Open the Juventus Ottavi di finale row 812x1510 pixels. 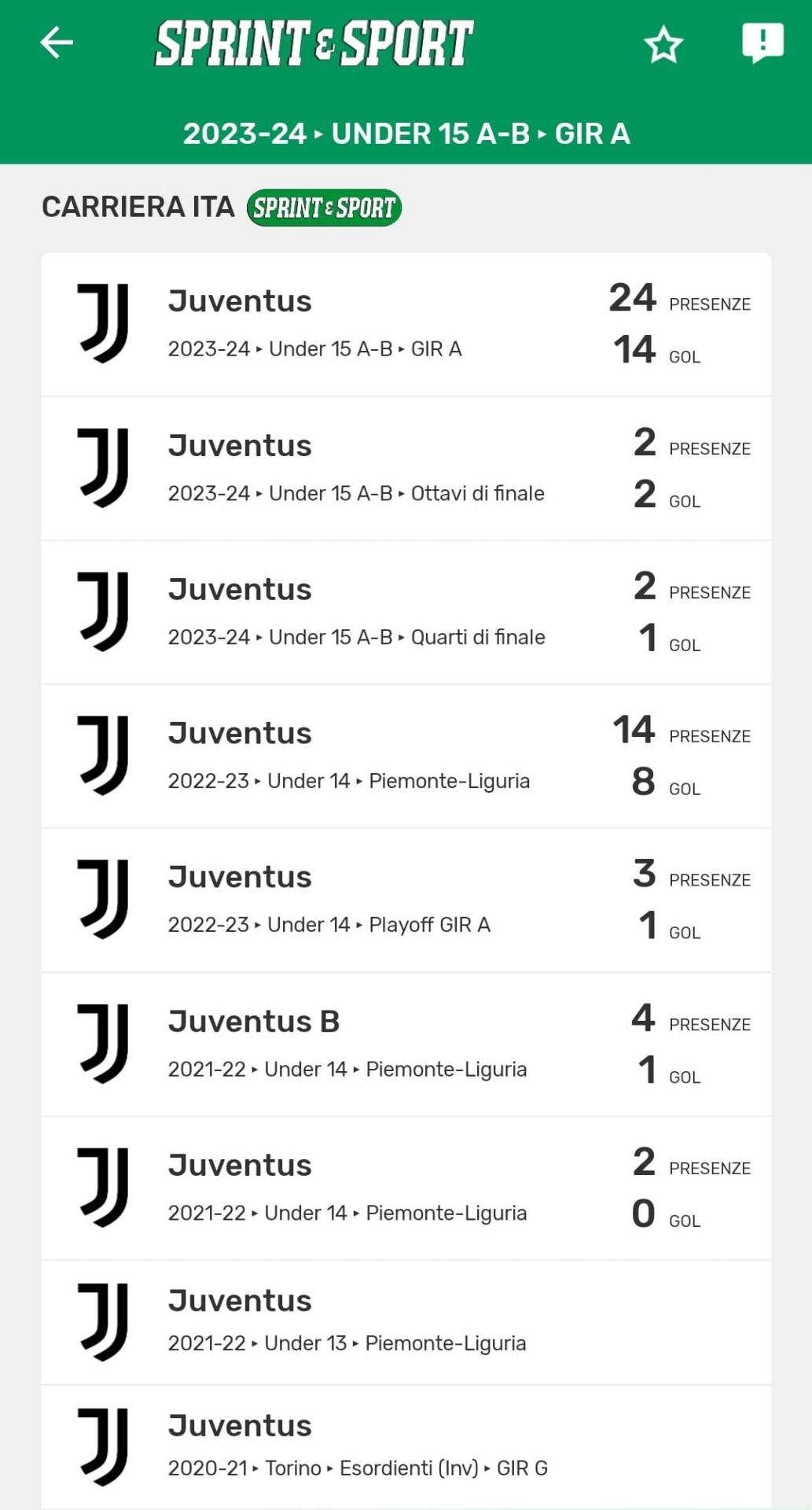coord(406,469)
